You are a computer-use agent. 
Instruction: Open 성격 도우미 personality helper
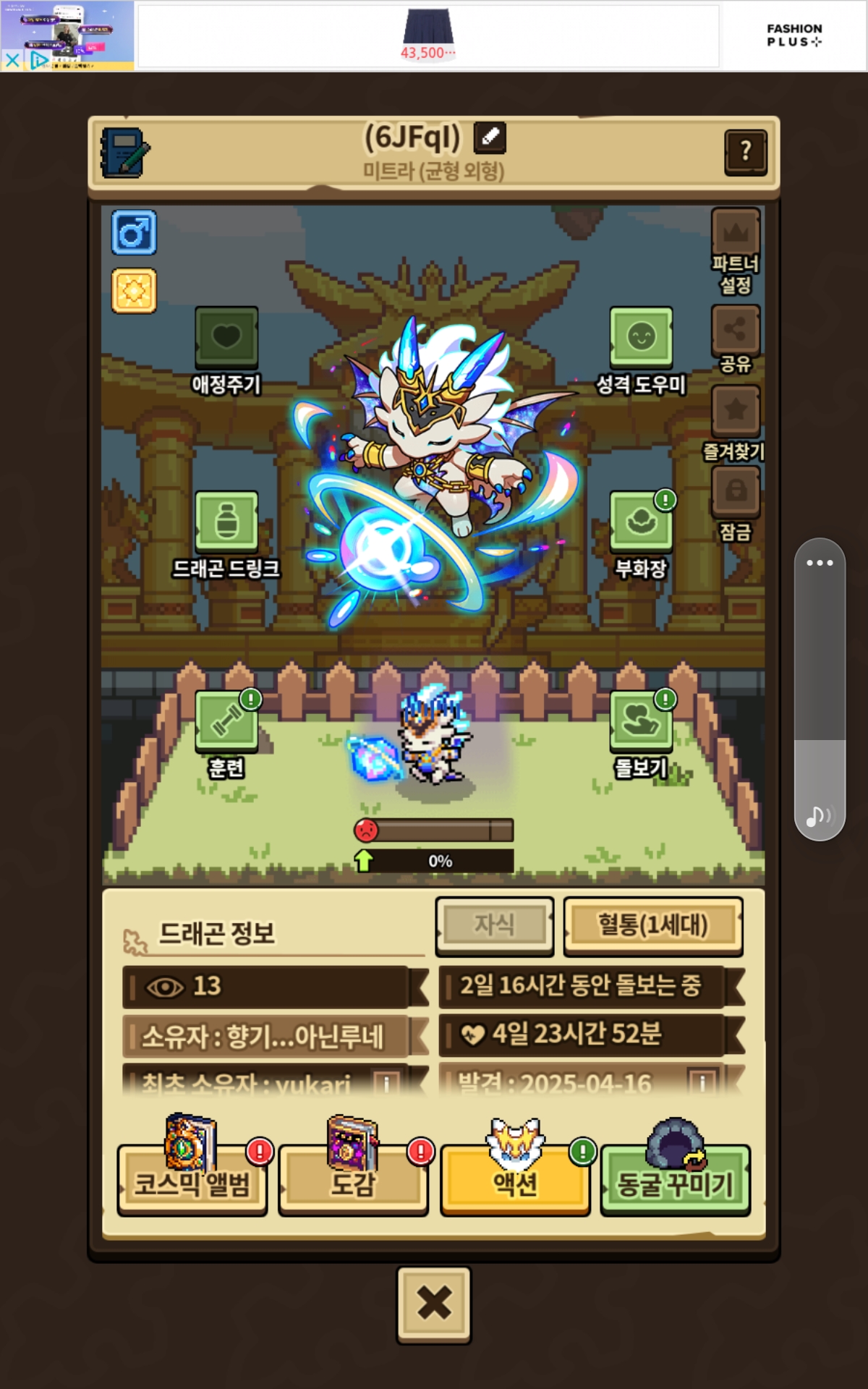coord(640,337)
